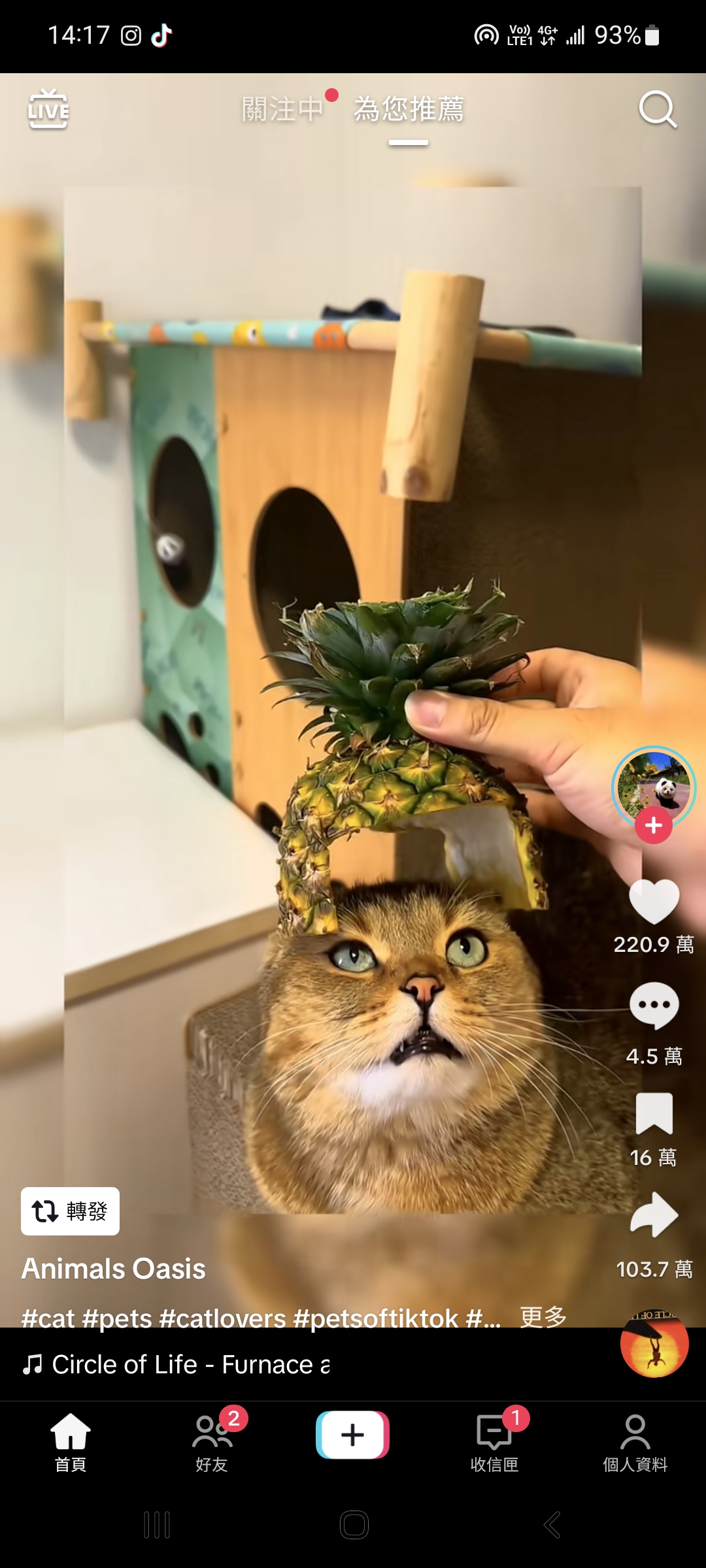Like this cat video

(654, 902)
